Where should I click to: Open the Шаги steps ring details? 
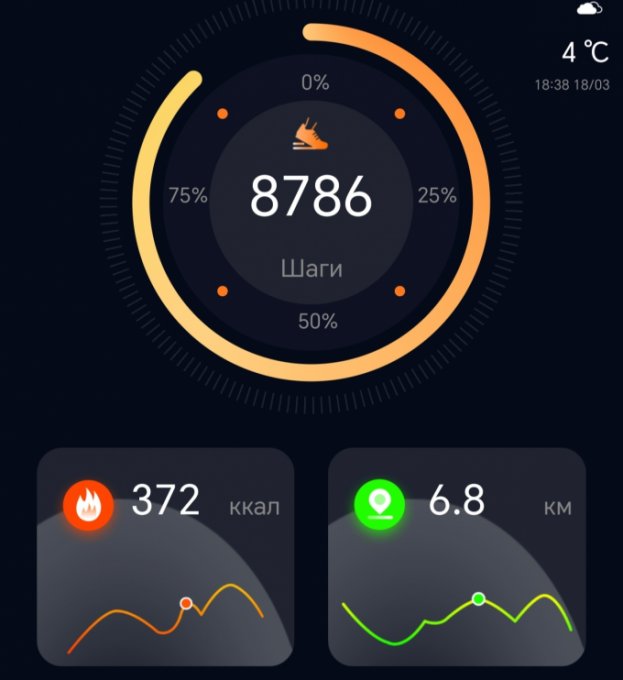(311, 203)
